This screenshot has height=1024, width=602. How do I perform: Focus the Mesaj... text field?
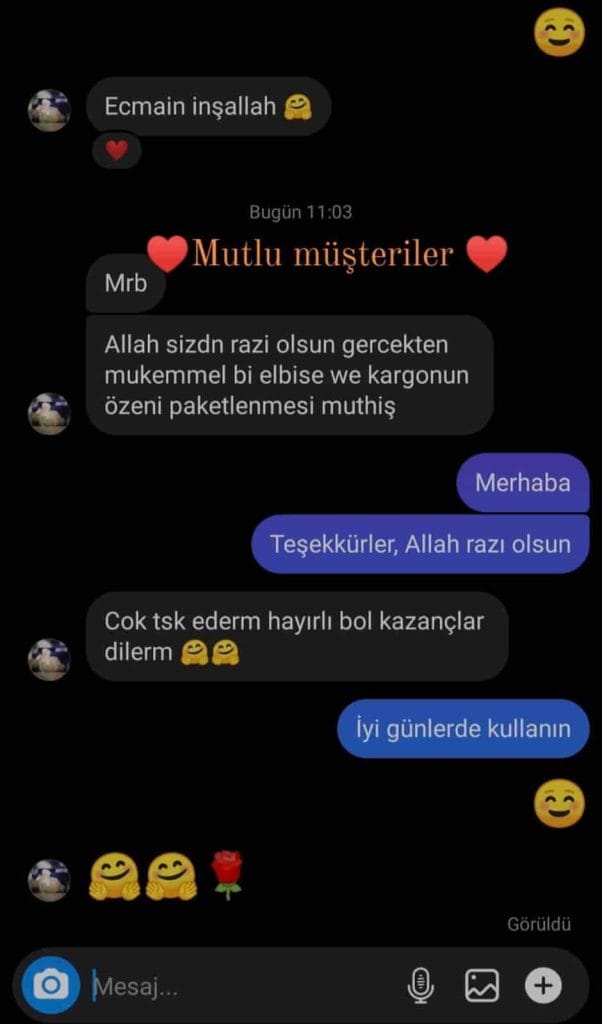pos(240,988)
